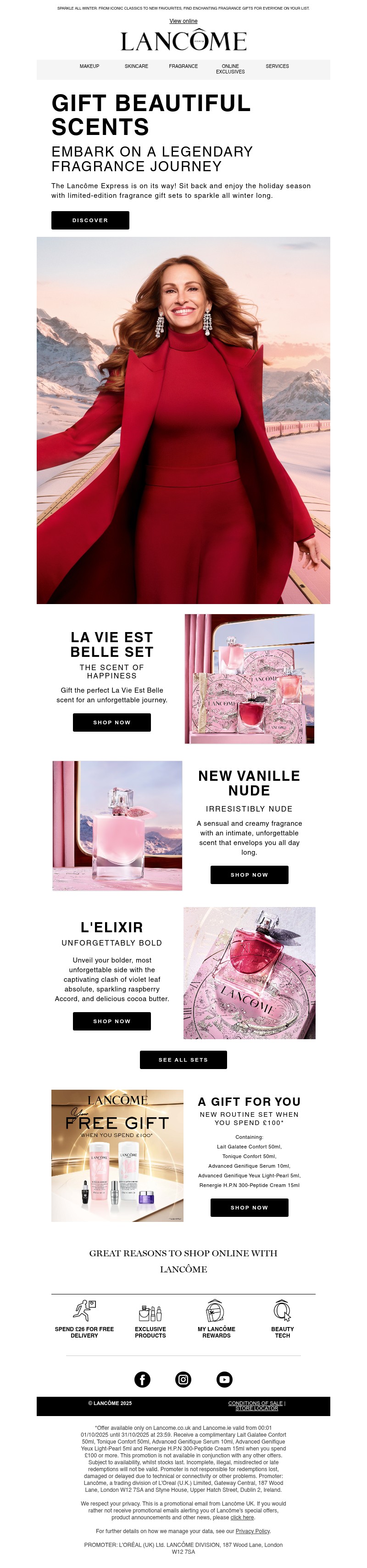This screenshot has width=367, height=1568.
Task: View the Privacy Policy
Action: pyautogui.click(x=253, y=1530)
